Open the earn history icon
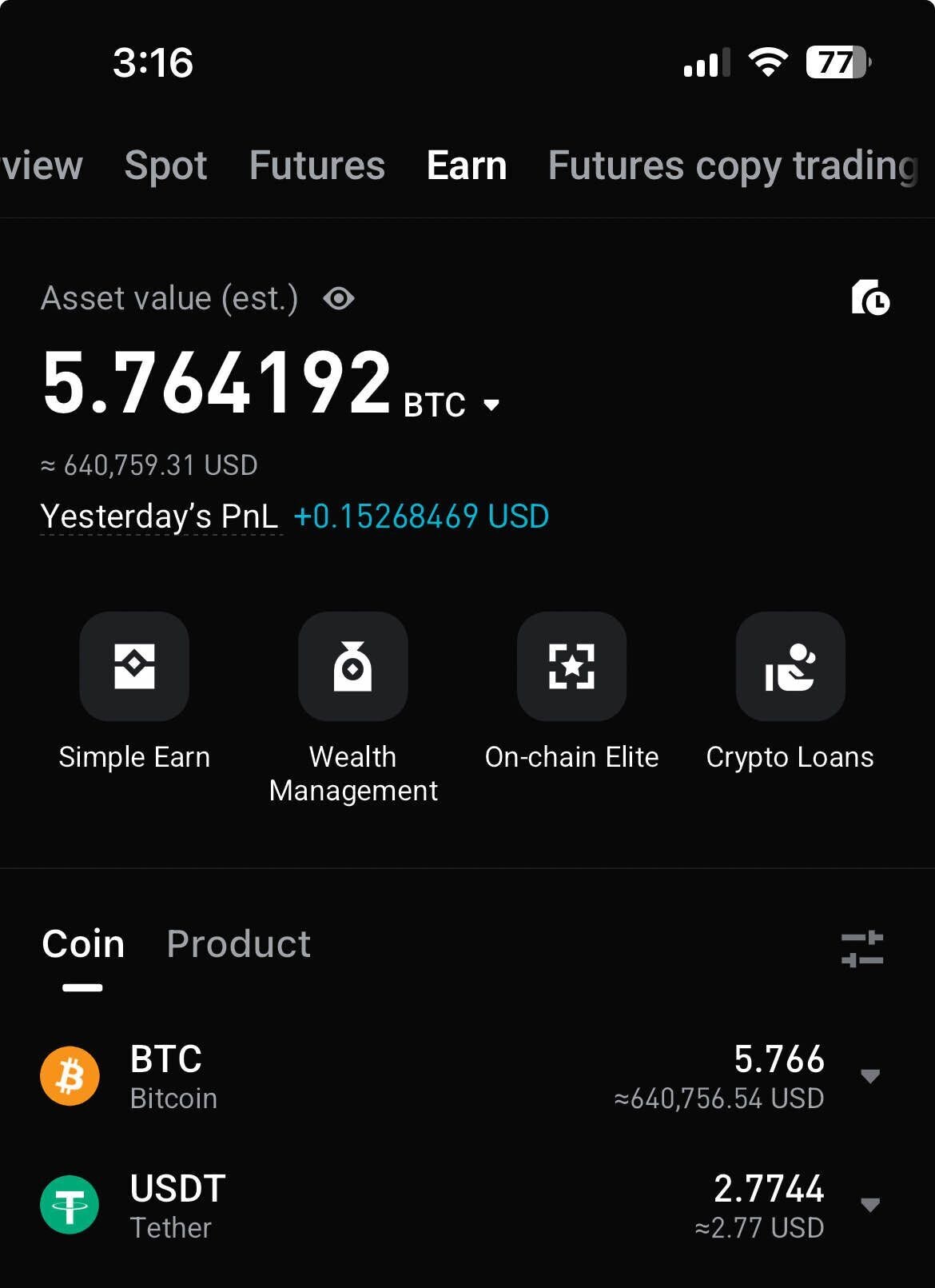 (x=870, y=297)
